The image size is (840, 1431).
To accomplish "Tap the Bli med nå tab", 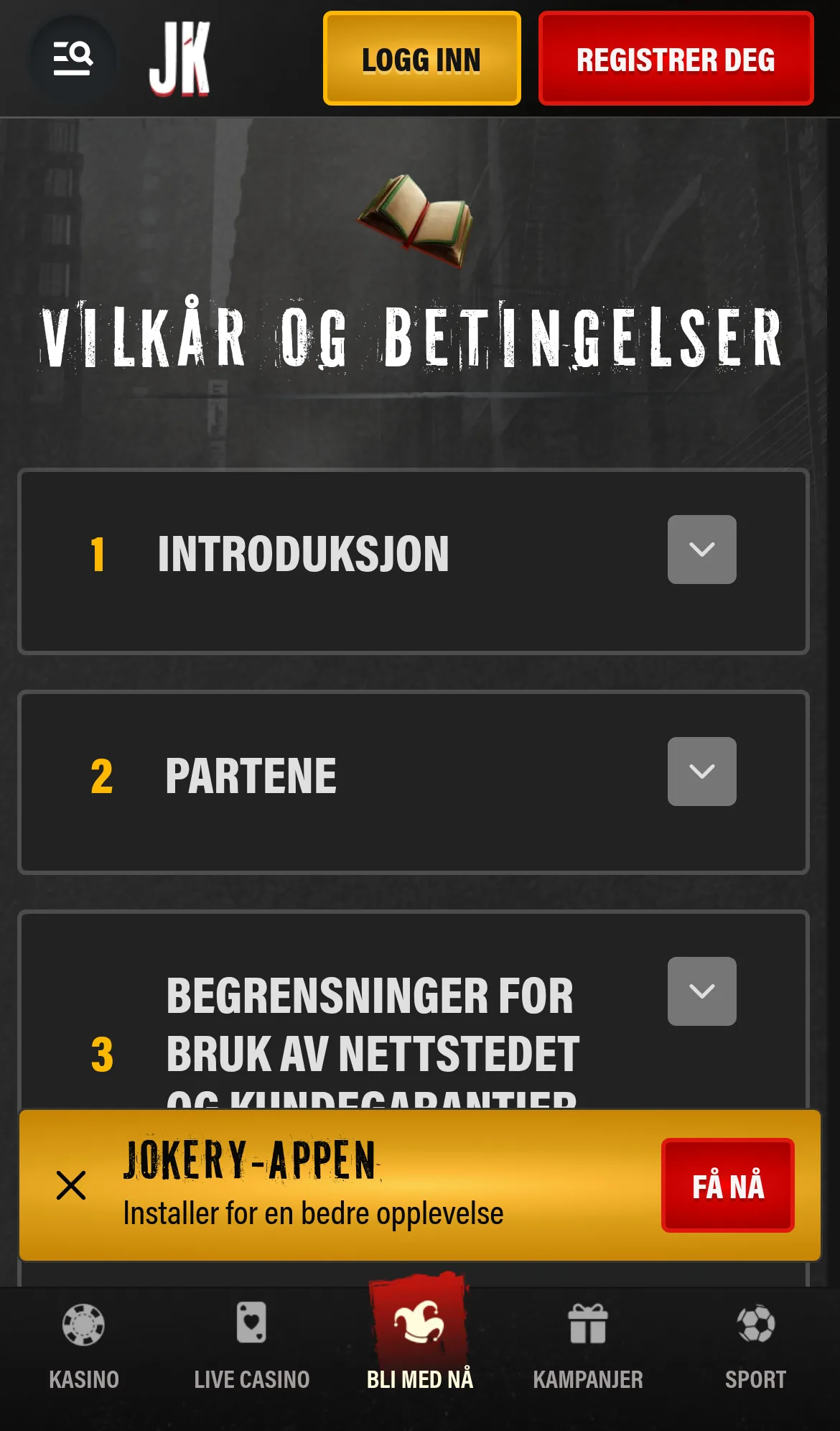I will [420, 1336].
